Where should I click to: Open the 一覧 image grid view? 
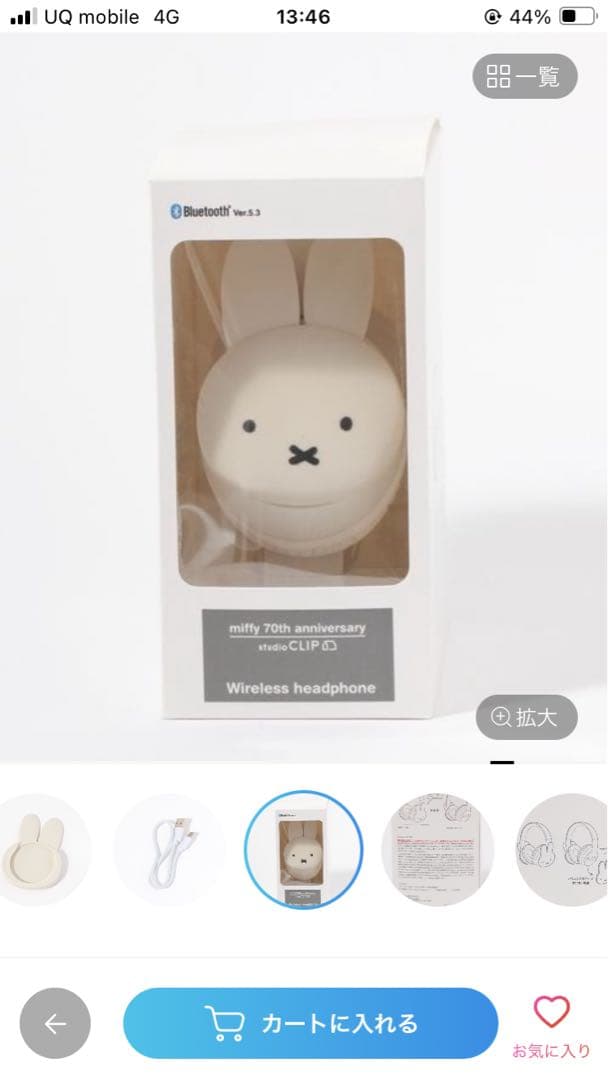point(524,76)
